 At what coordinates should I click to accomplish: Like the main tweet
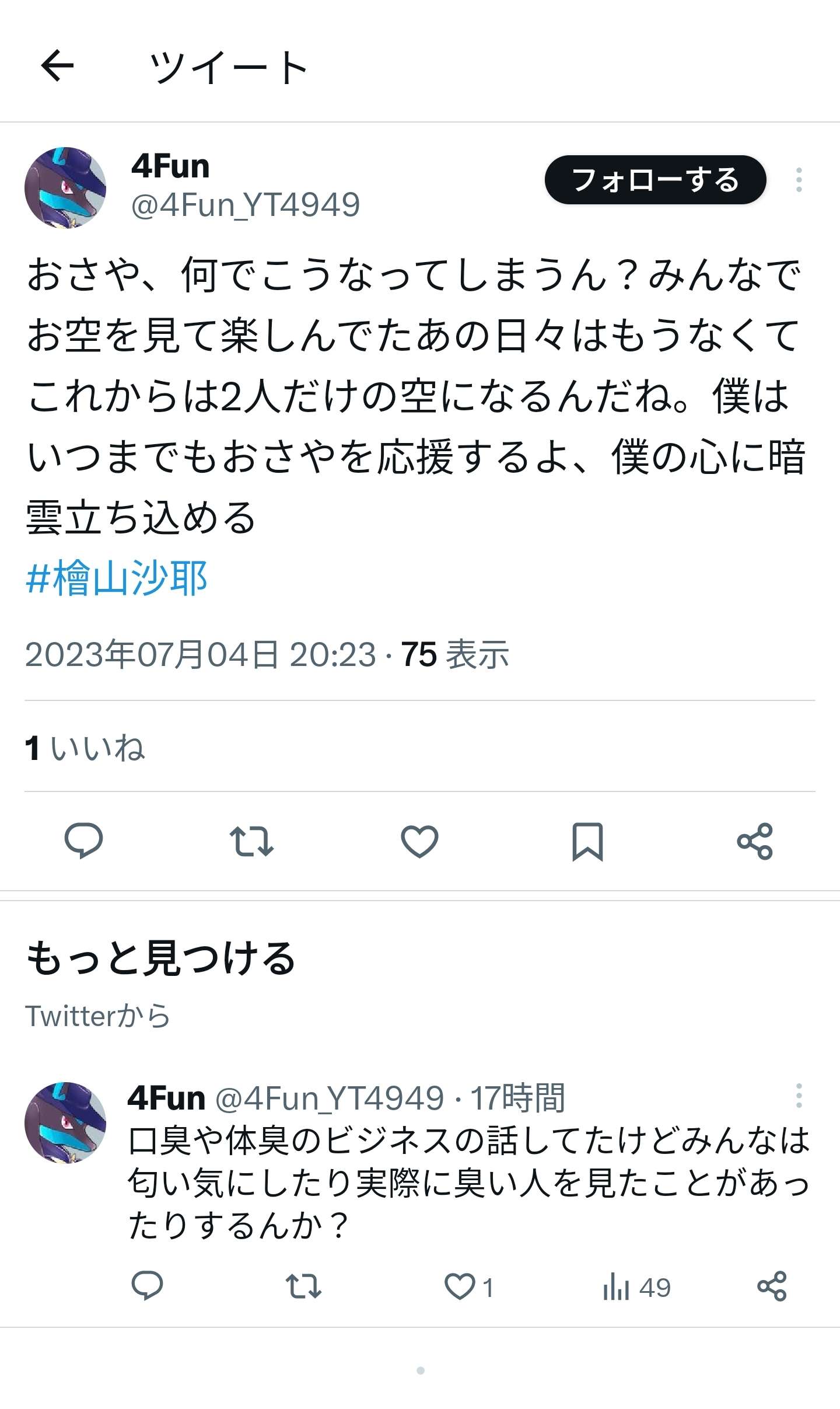tap(419, 841)
